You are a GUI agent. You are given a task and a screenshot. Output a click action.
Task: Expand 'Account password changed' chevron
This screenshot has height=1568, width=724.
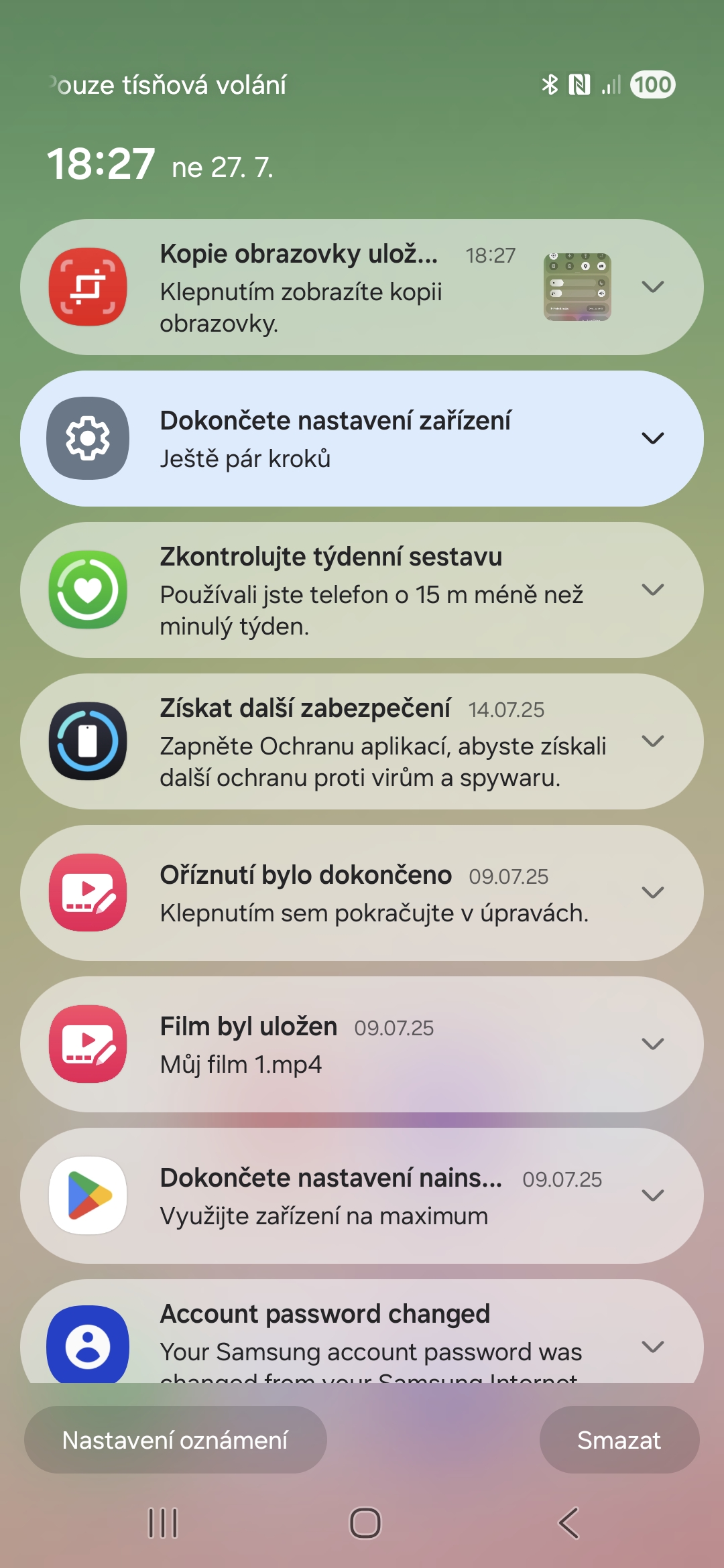coord(652,1347)
